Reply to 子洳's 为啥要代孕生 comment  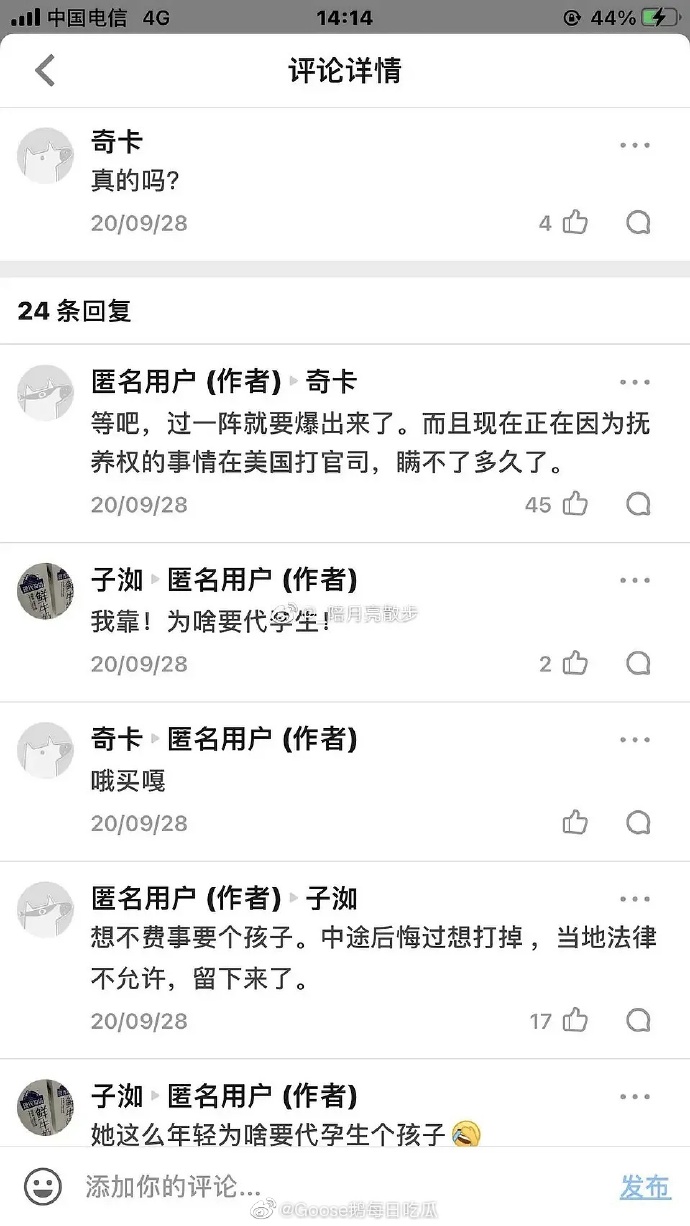click(638, 663)
